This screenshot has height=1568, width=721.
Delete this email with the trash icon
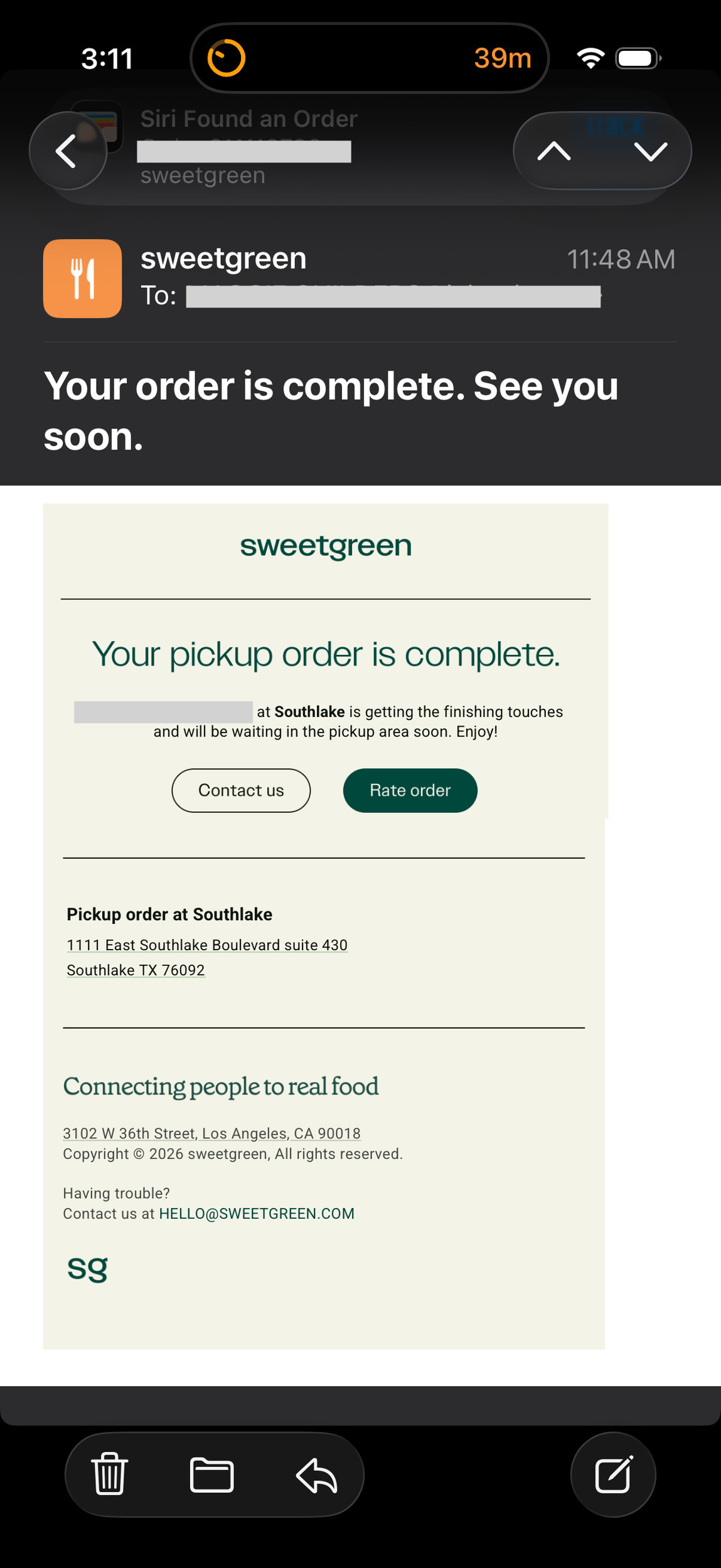pyautogui.click(x=110, y=1474)
